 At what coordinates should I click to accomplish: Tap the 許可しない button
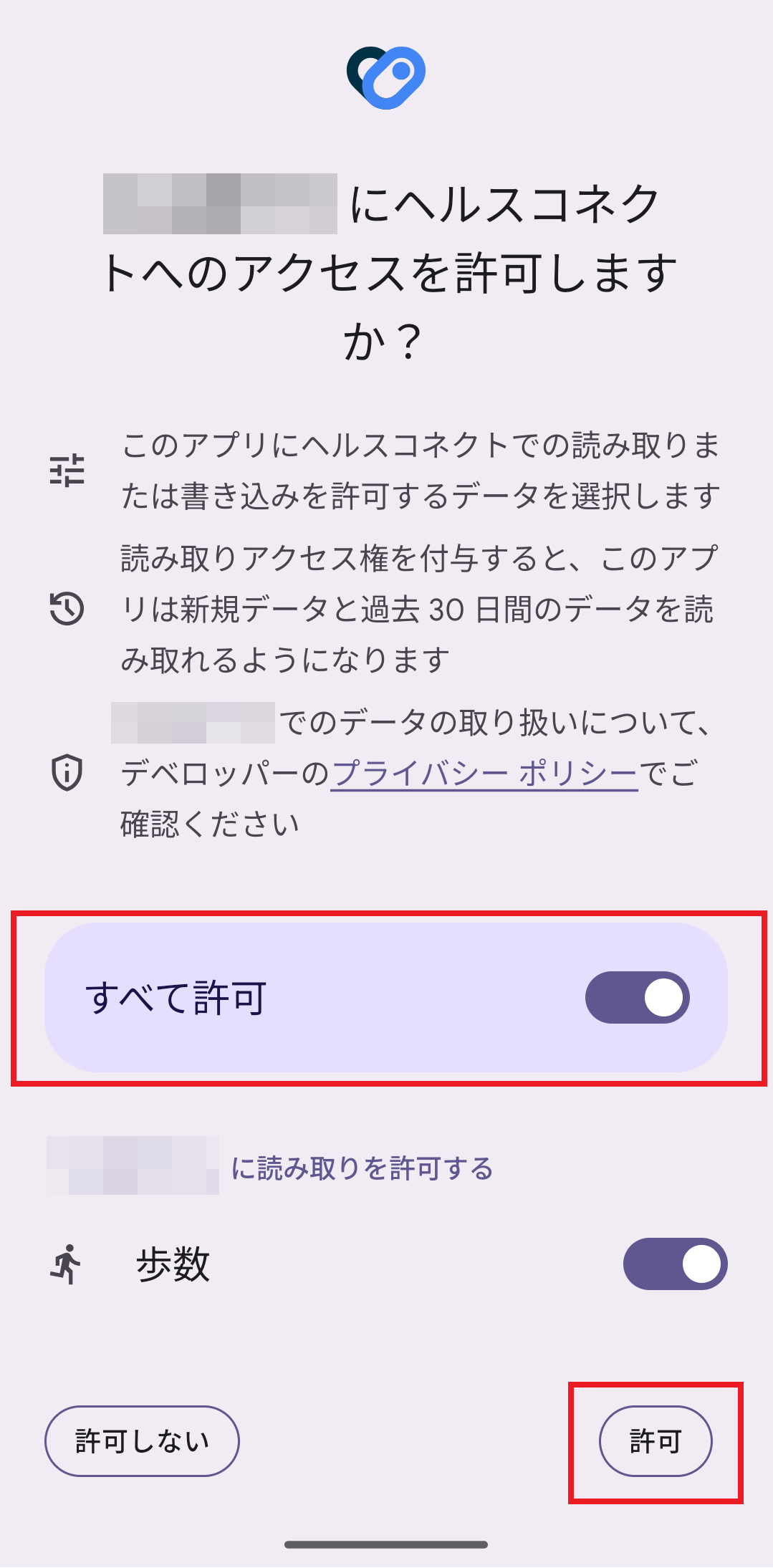pos(142,1440)
